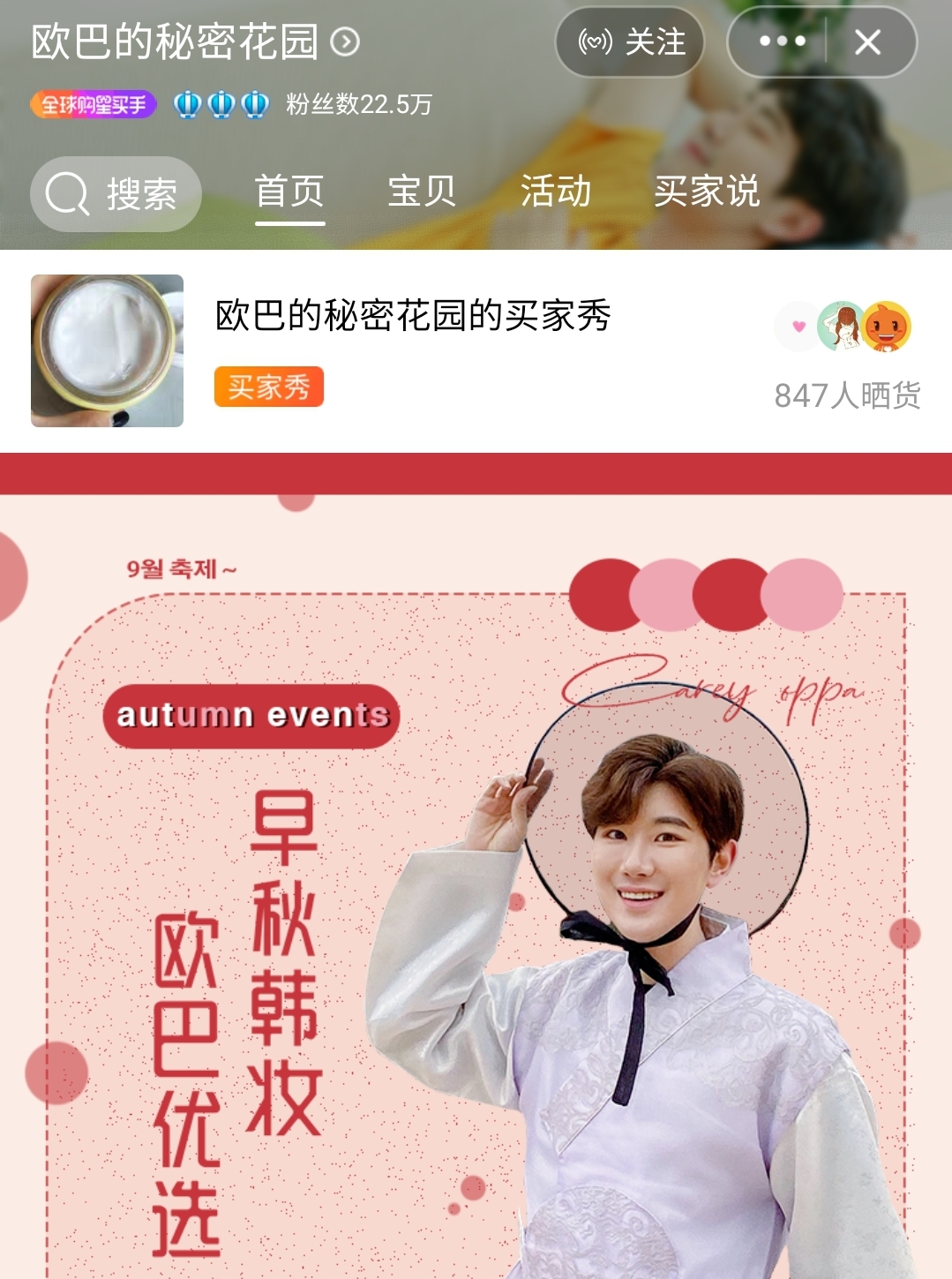Switch to the 买家说 tab
Image resolution: width=952 pixels, height=1279 pixels.
pos(707,192)
